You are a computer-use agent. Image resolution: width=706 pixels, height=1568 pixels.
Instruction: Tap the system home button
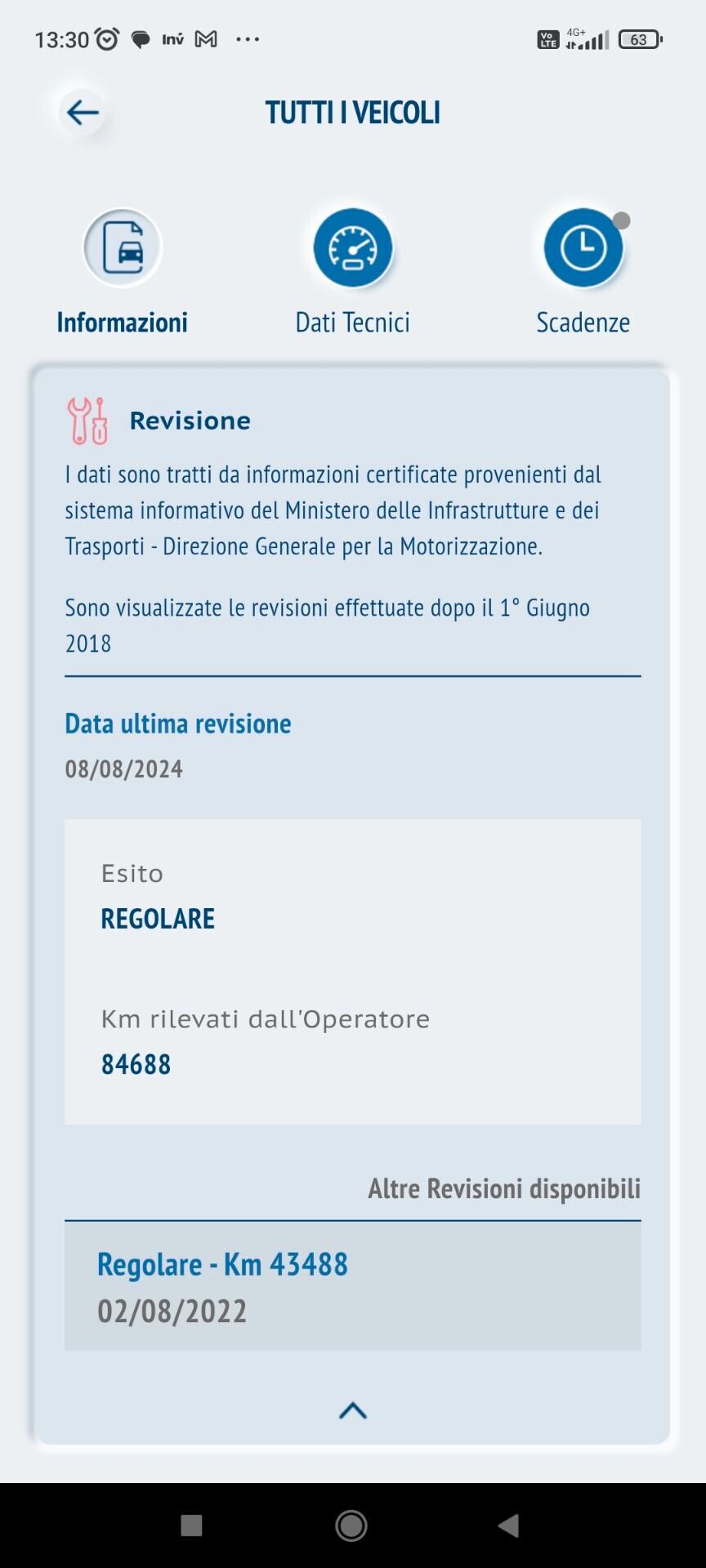point(351,1525)
